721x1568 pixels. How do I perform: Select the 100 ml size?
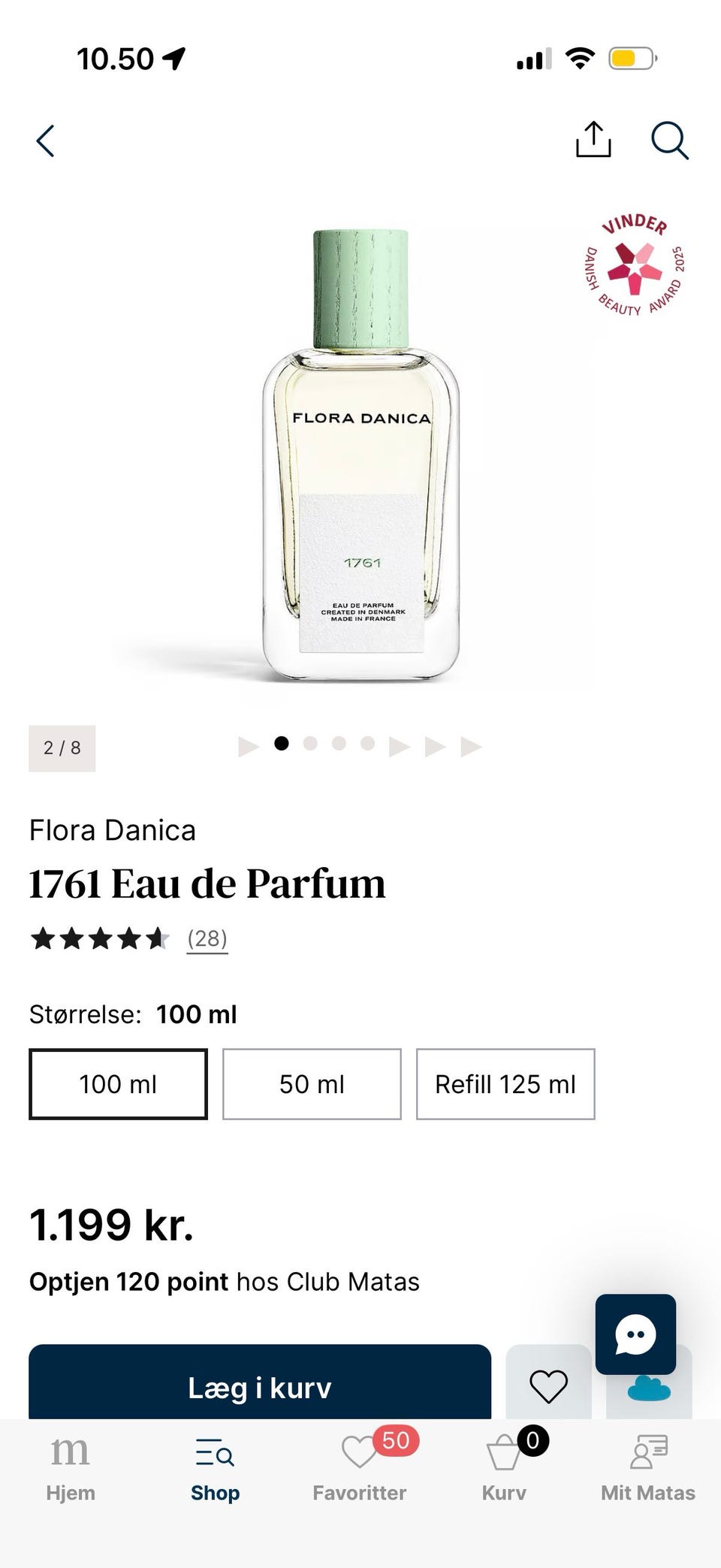(118, 1084)
